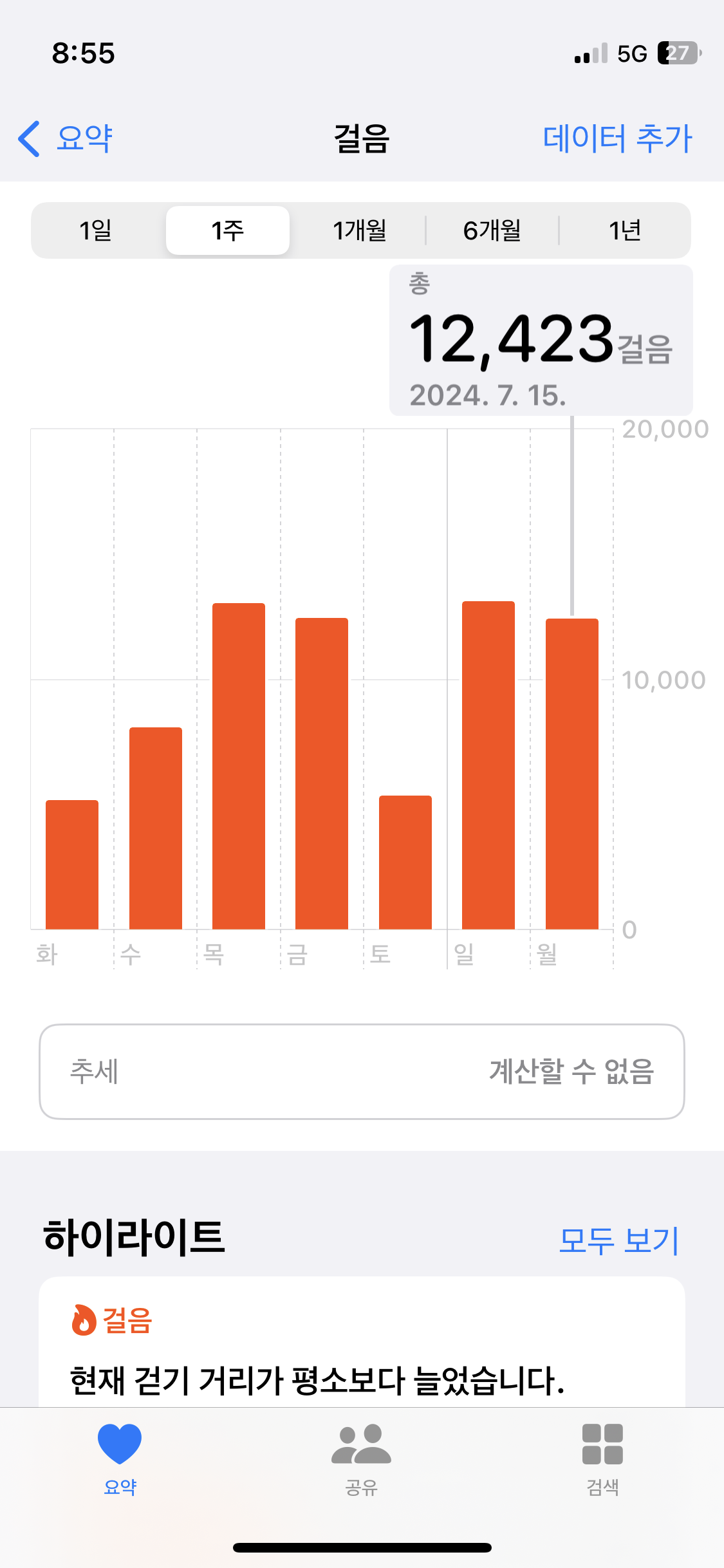
Task: Switch chart to 1년 view
Action: coord(624,230)
